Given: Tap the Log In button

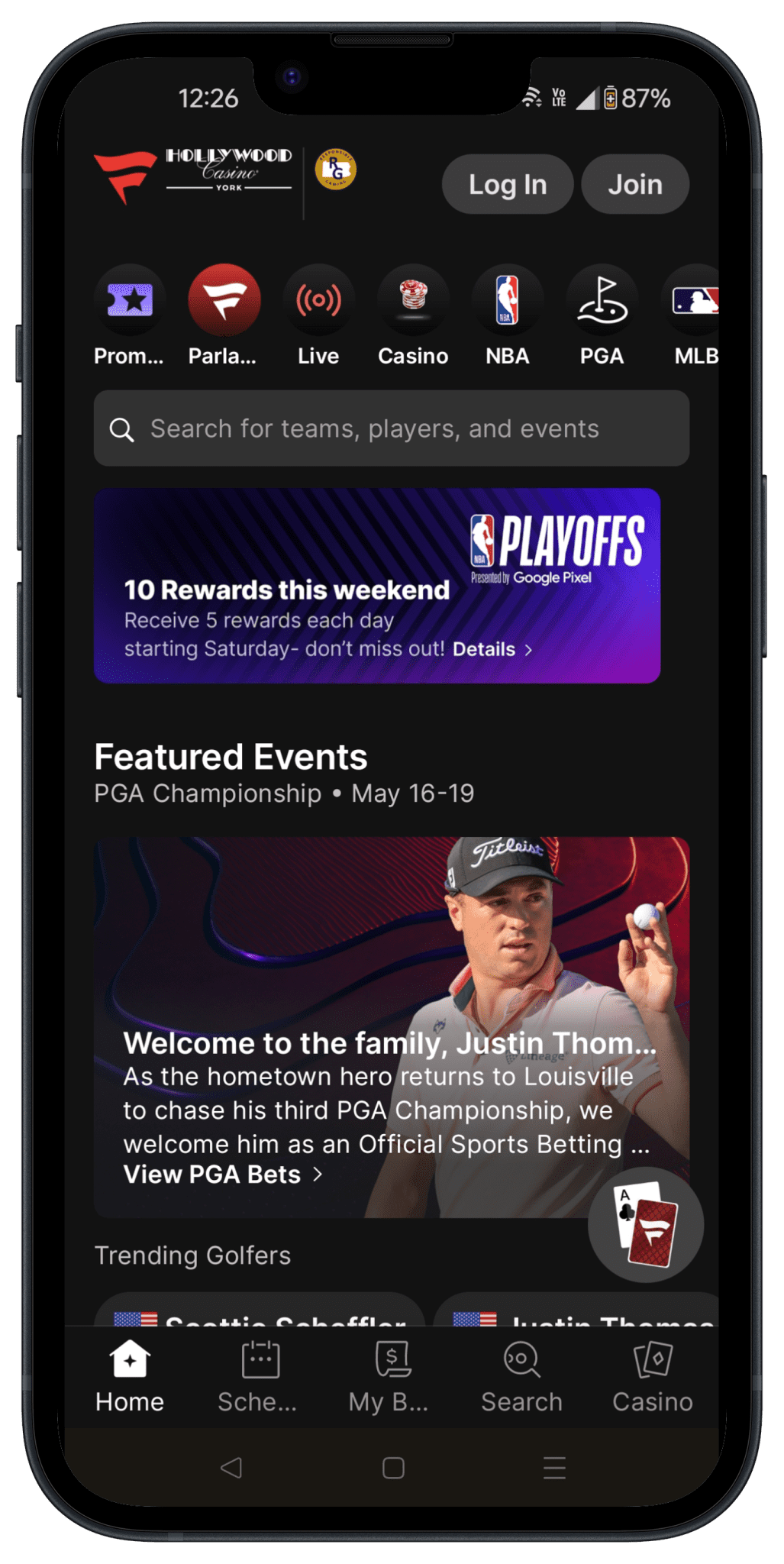Looking at the screenshot, I should coord(507,185).
